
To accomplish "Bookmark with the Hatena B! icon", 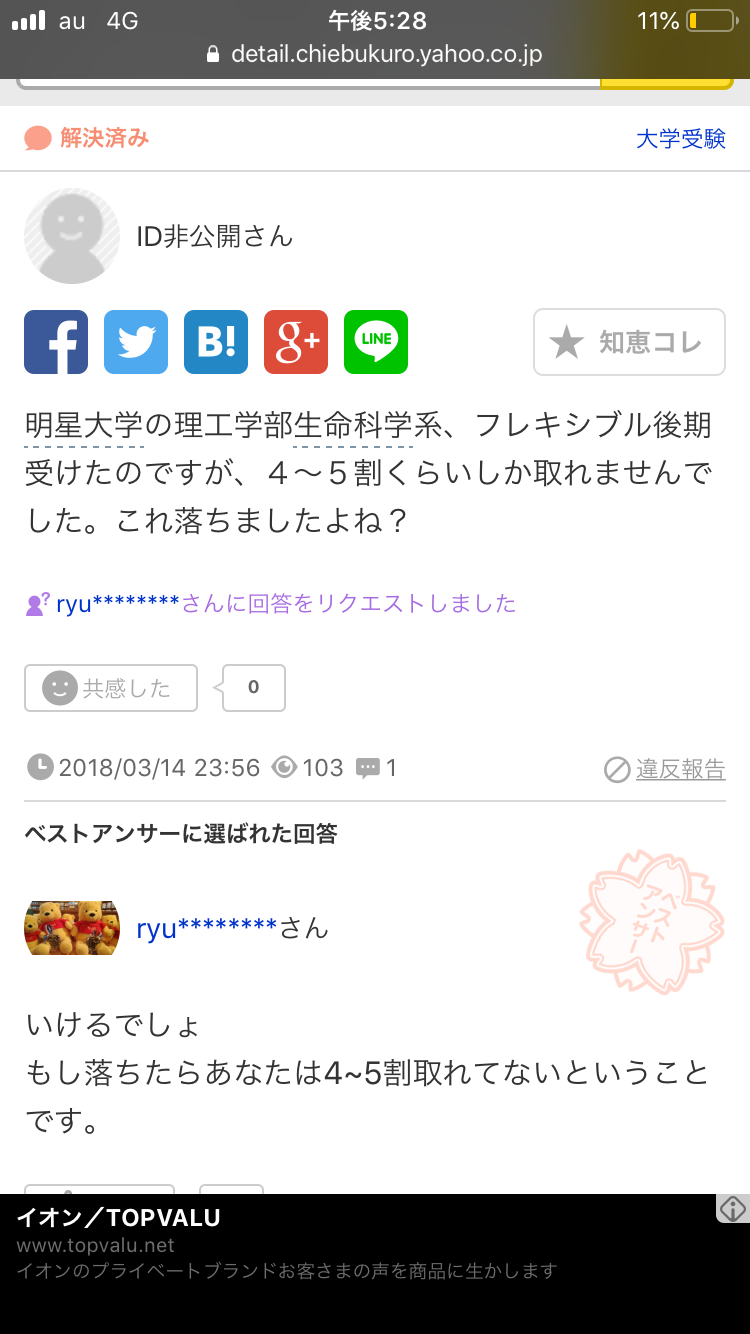I will coord(216,342).
